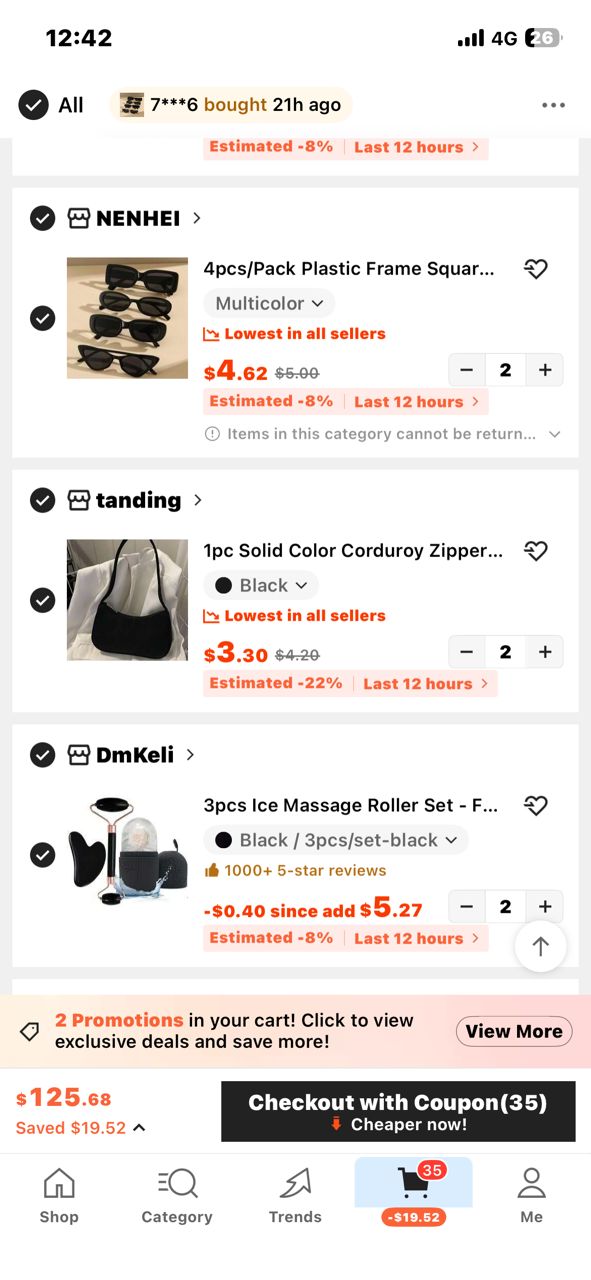This screenshot has width=591, height=1280.
Task: View More cart promotions
Action: pos(514,1031)
